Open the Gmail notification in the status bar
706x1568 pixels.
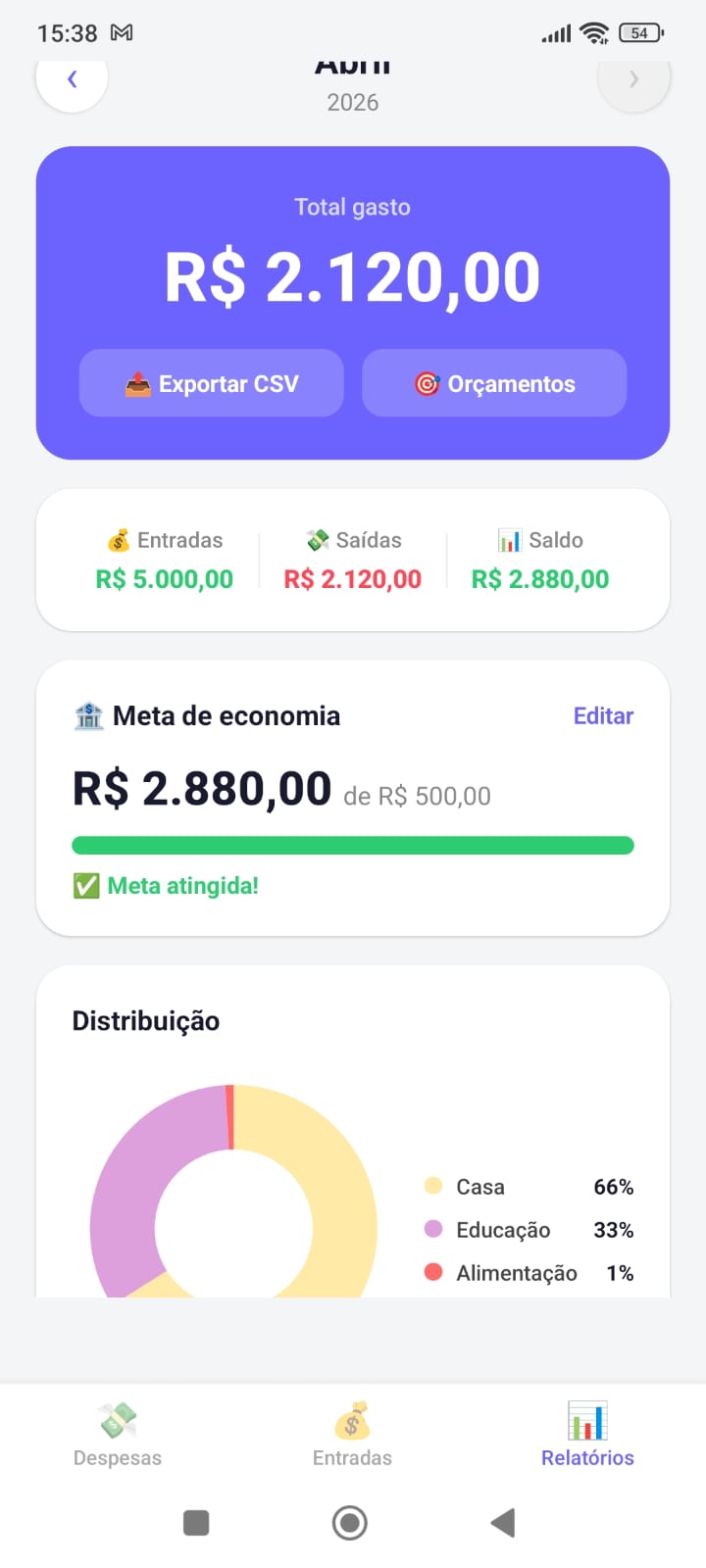click(x=122, y=32)
